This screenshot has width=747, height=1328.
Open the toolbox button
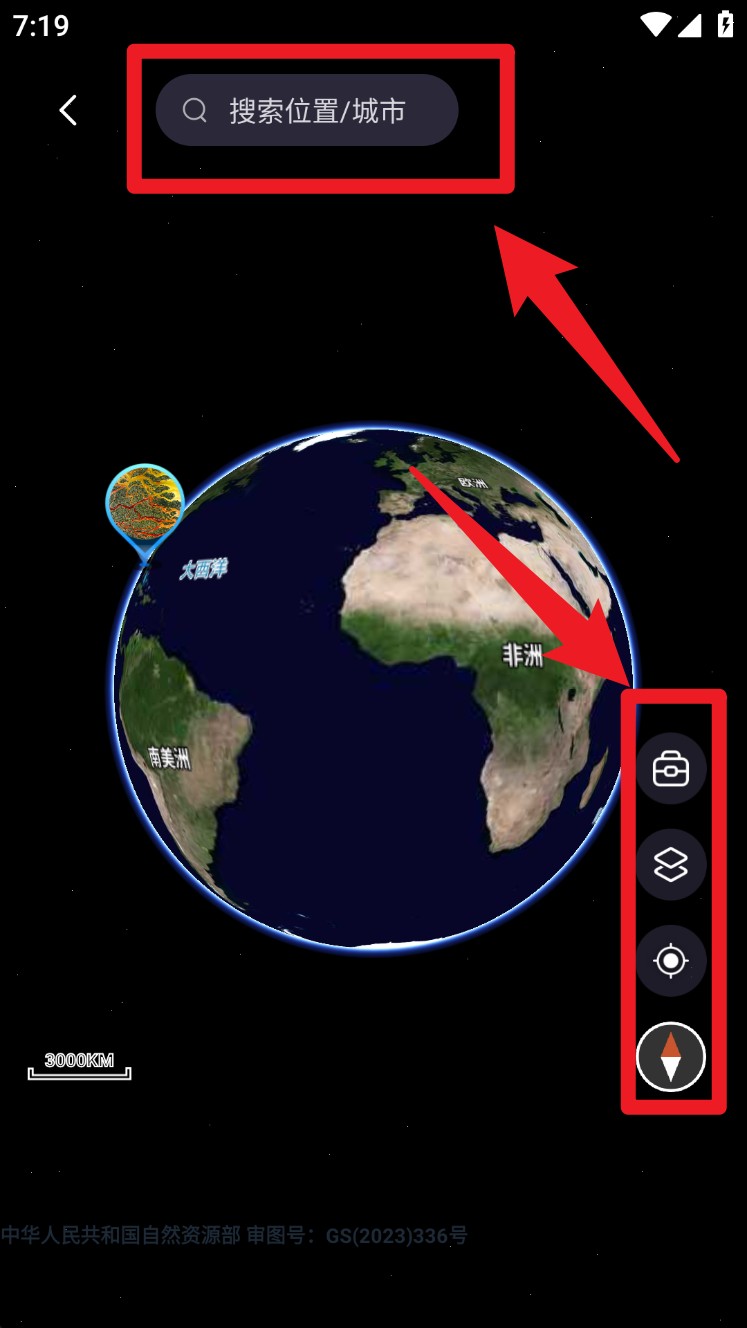click(671, 769)
